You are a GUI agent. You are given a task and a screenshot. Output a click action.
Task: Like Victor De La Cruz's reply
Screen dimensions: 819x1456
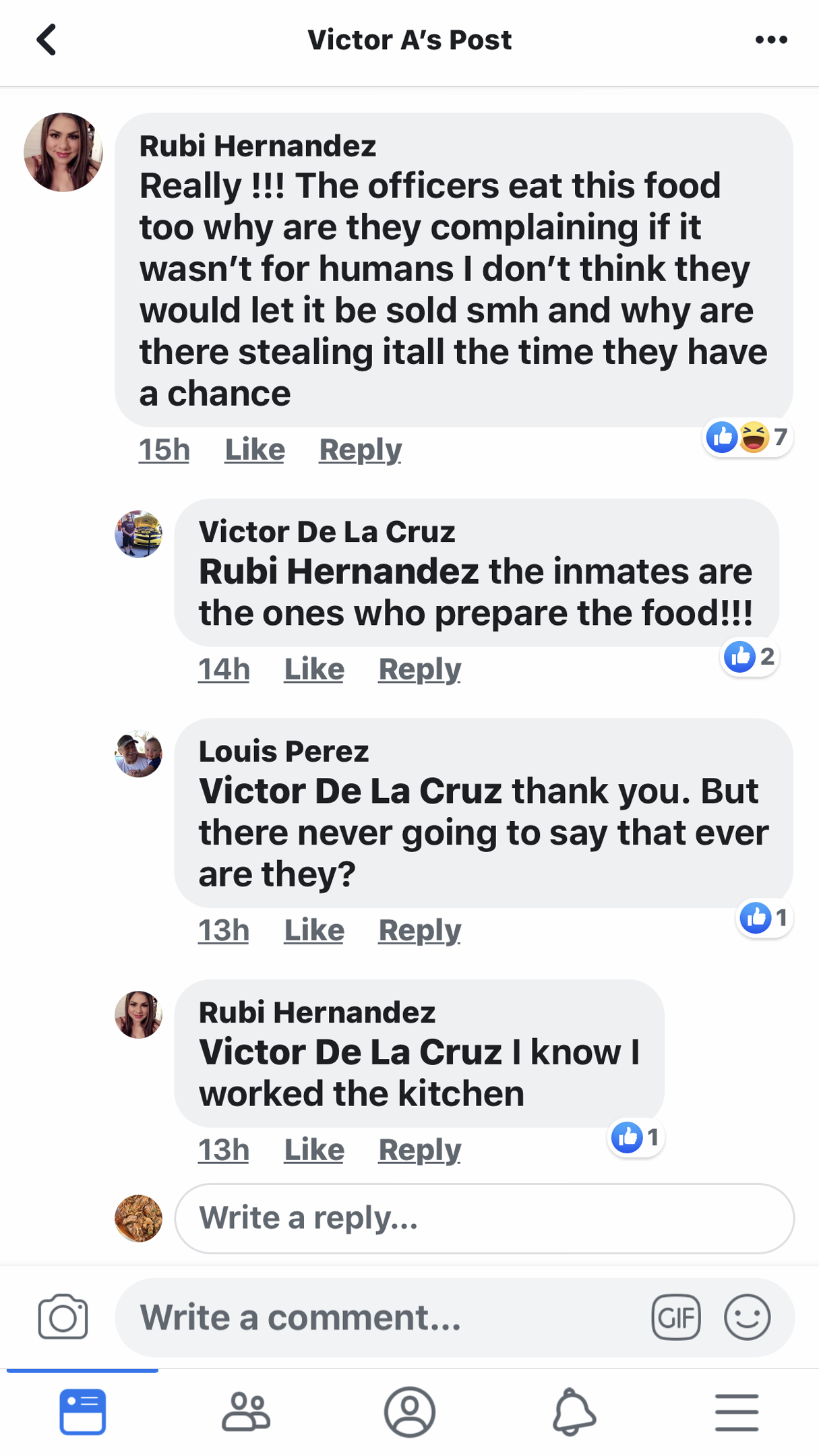(314, 669)
